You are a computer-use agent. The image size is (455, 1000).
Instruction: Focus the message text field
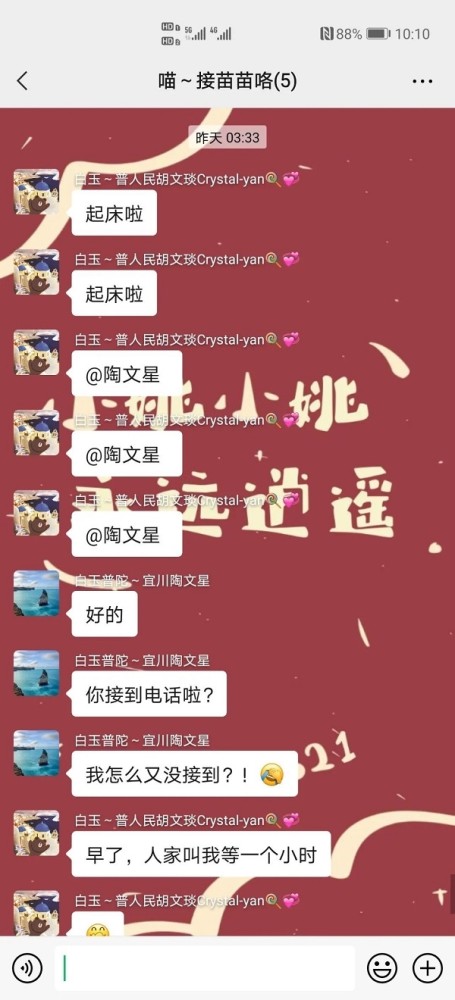(x=204, y=968)
